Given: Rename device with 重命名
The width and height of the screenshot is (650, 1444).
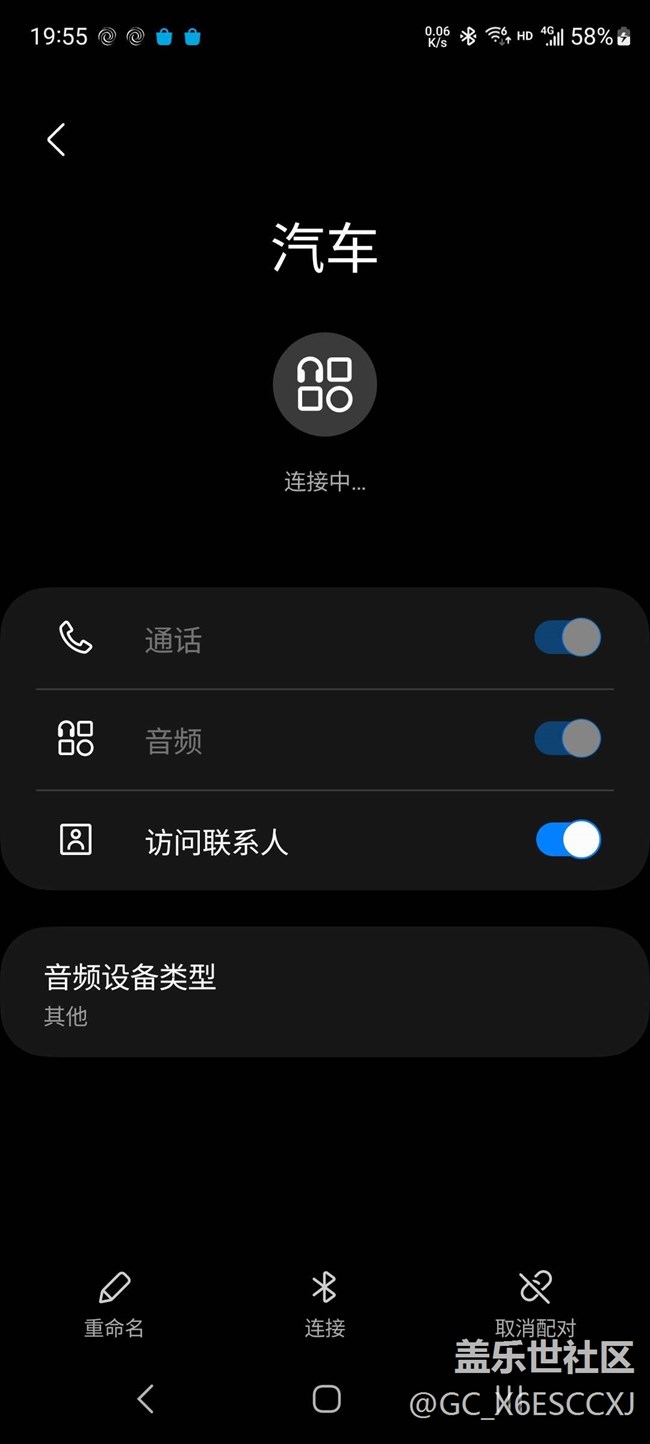Looking at the screenshot, I should (x=114, y=1304).
